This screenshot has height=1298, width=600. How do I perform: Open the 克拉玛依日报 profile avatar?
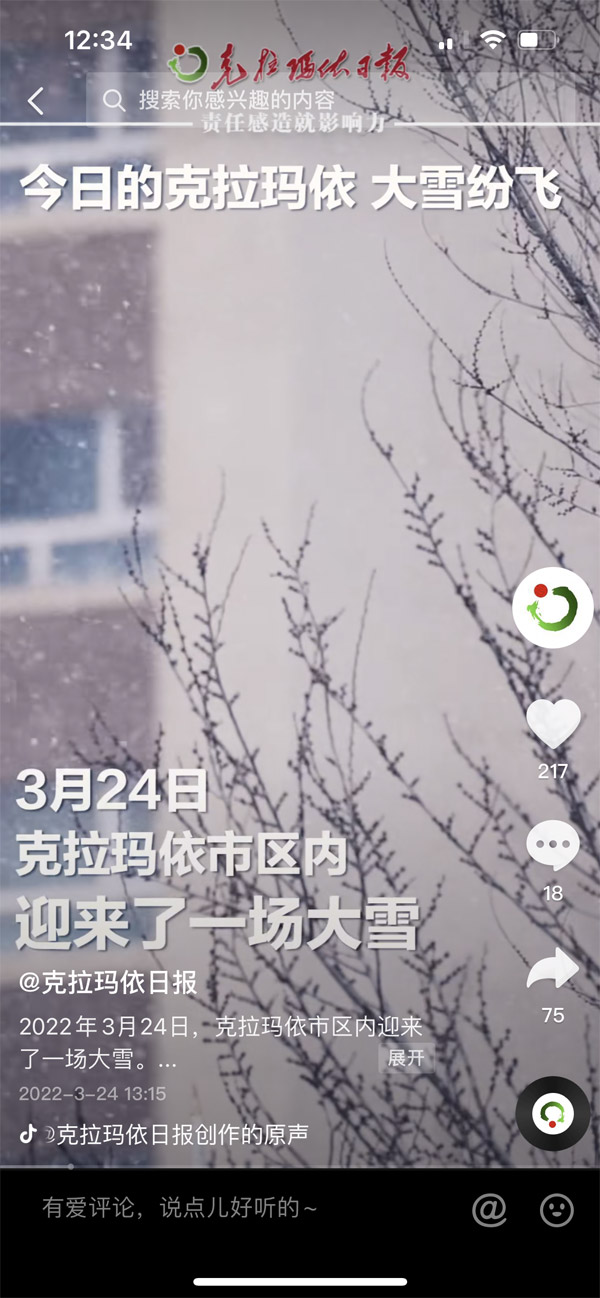(553, 609)
